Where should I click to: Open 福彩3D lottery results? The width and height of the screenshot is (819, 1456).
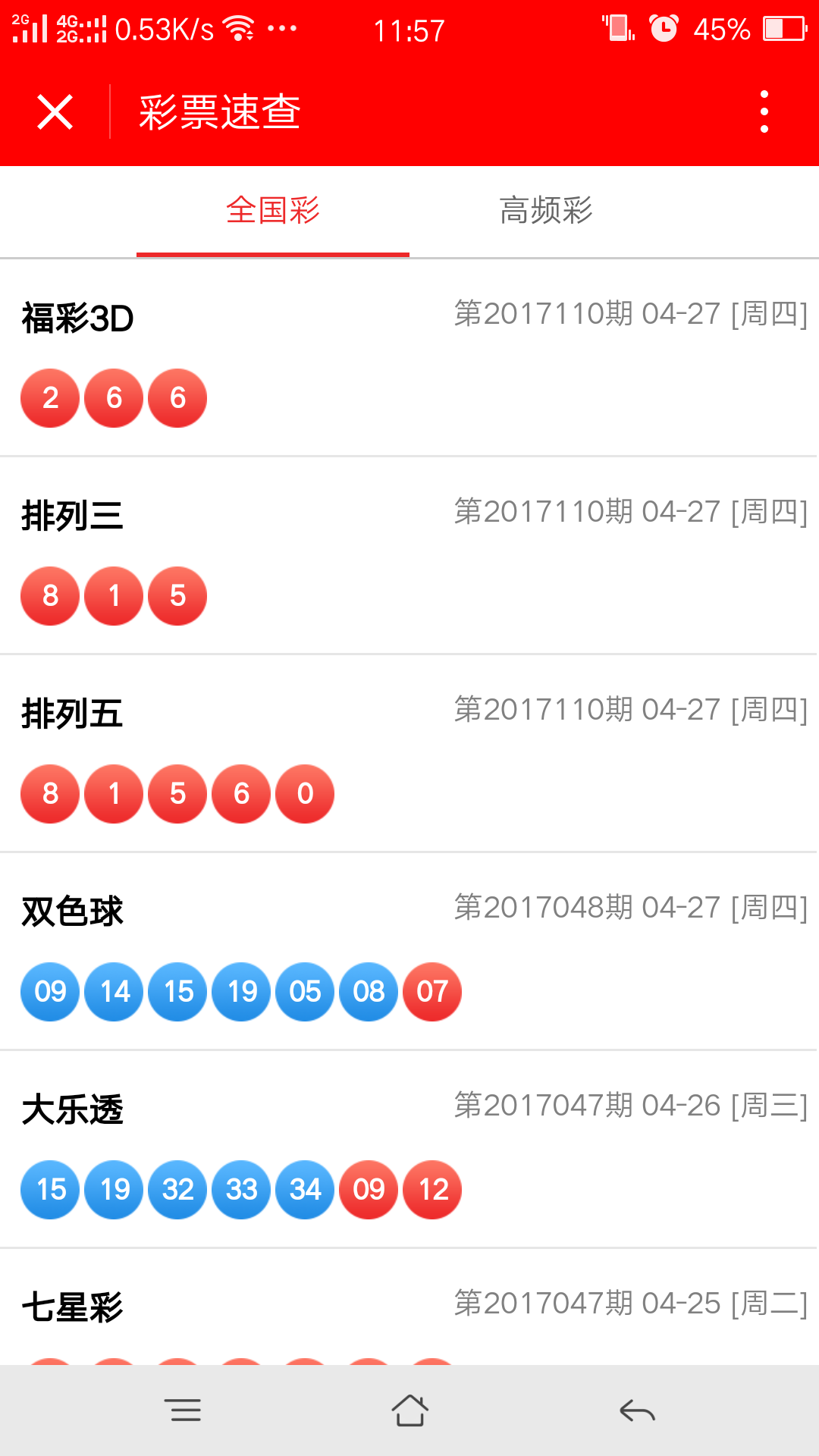(409, 358)
